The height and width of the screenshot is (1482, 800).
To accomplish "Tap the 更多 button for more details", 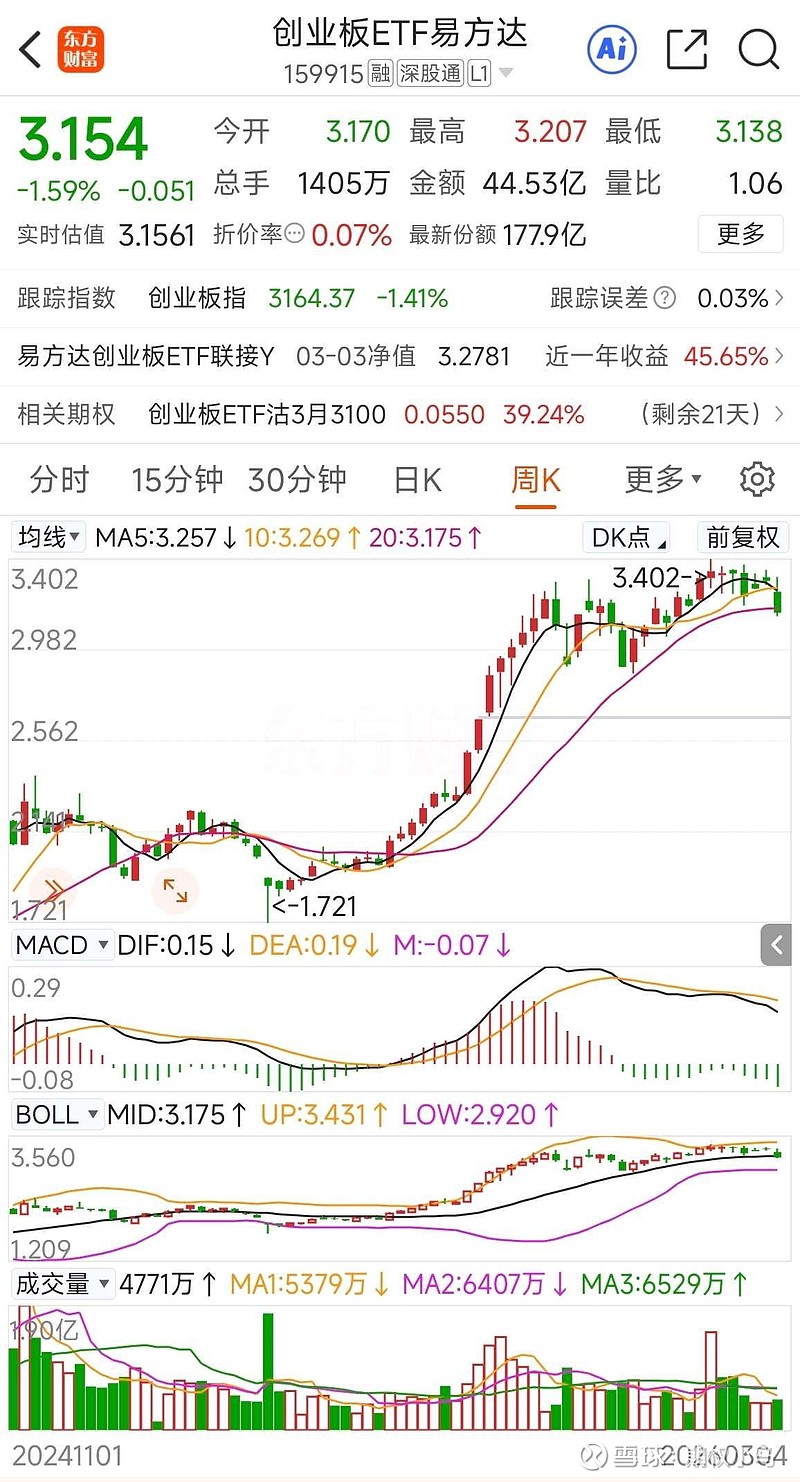I will (x=740, y=234).
